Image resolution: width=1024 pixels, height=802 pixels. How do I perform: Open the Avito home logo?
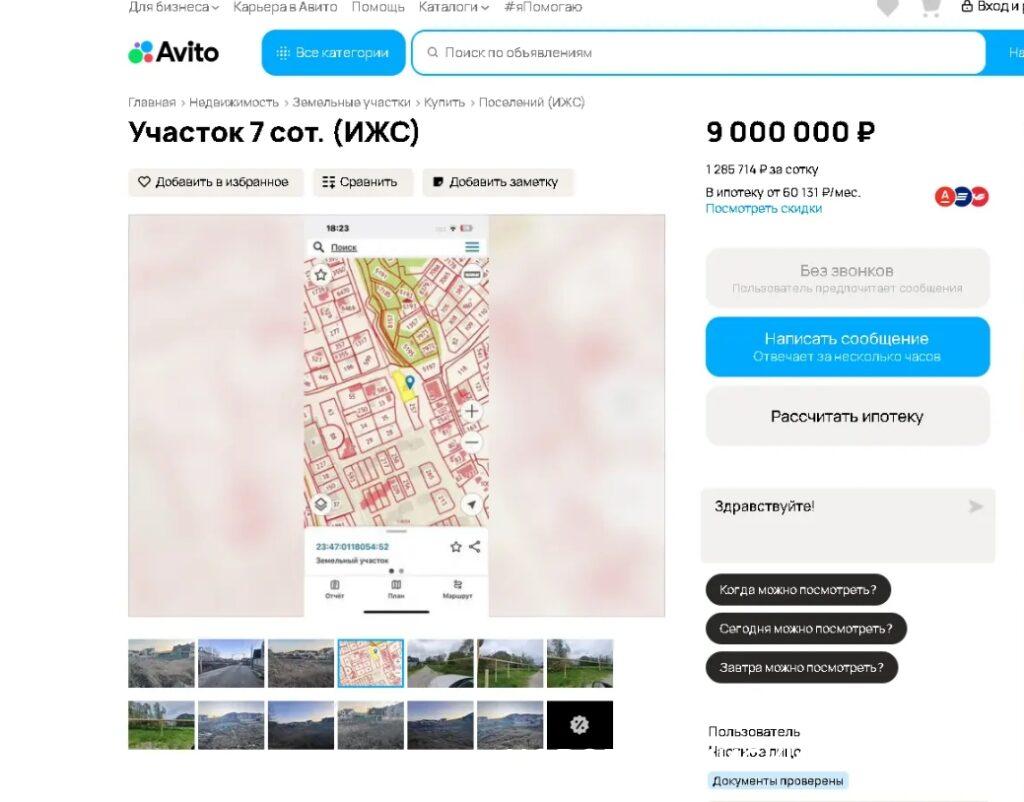pyautogui.click(x=174, y=52)
